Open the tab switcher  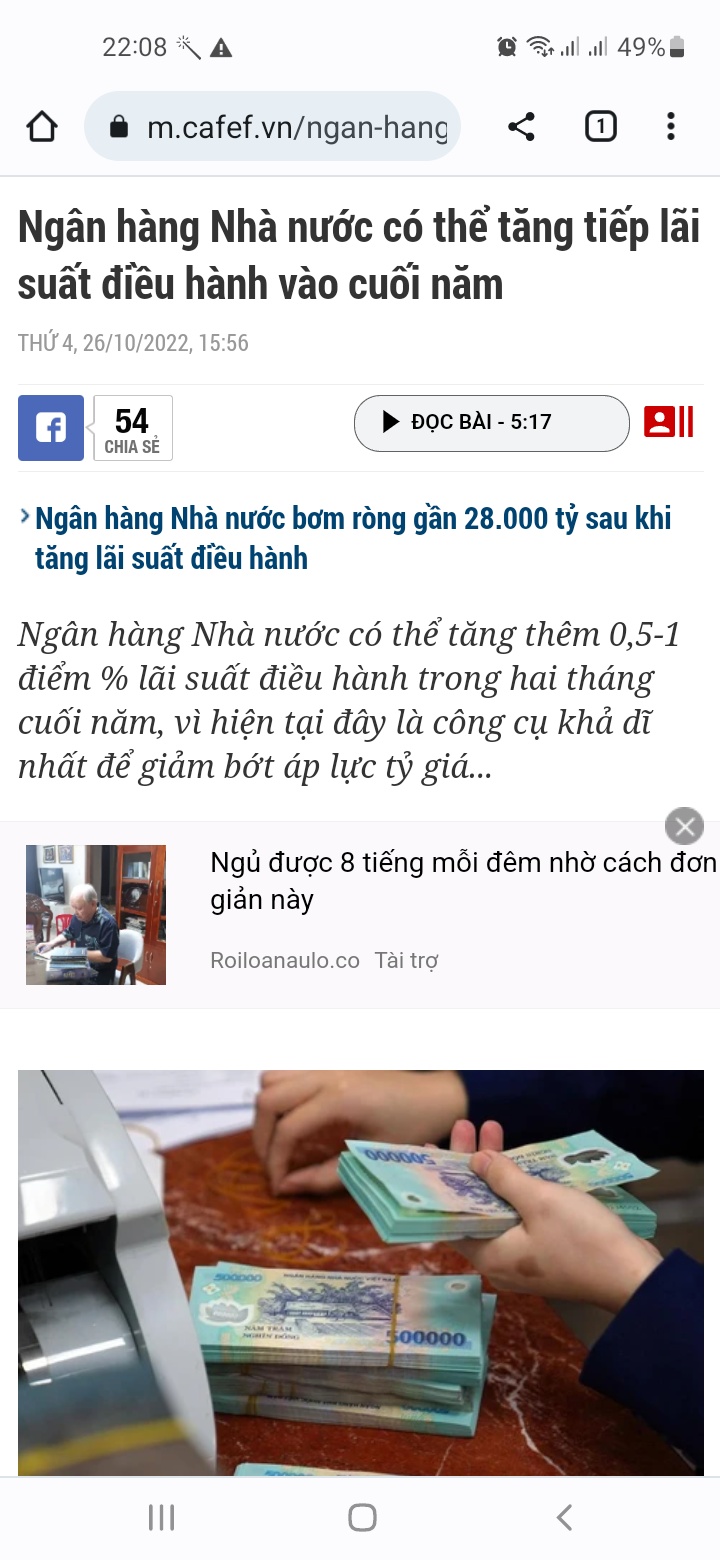click(x=600, y=127)
